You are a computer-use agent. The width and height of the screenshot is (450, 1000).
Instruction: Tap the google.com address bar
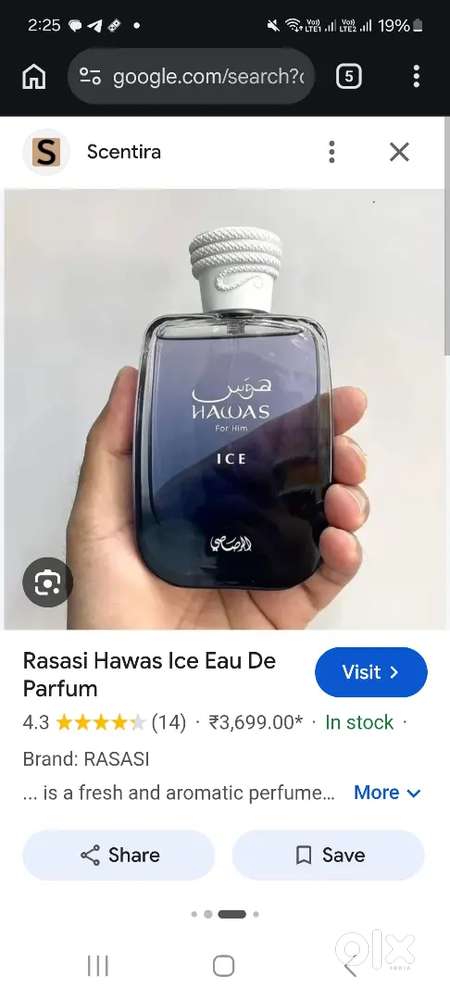[191, 77]
